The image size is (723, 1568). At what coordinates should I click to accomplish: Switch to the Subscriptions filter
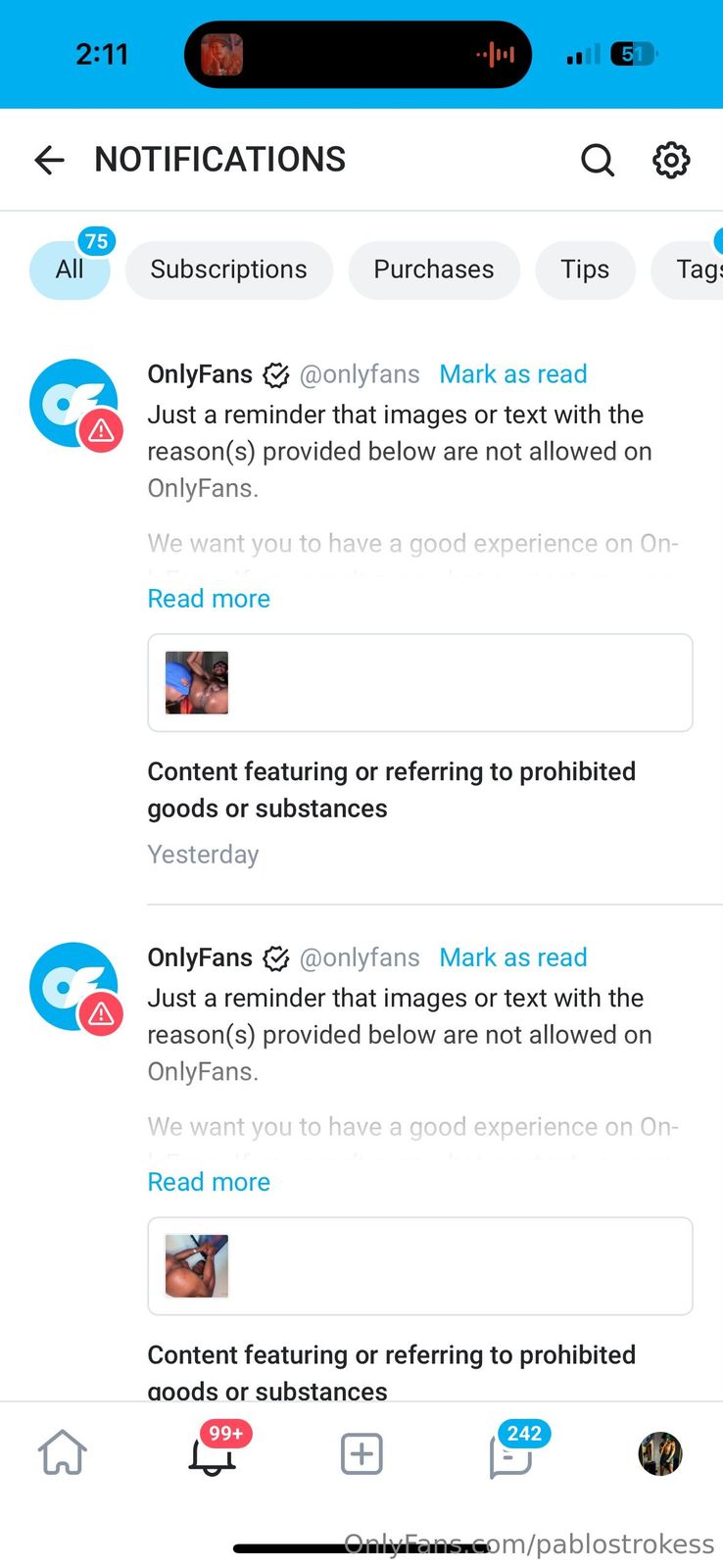point(228,269)
